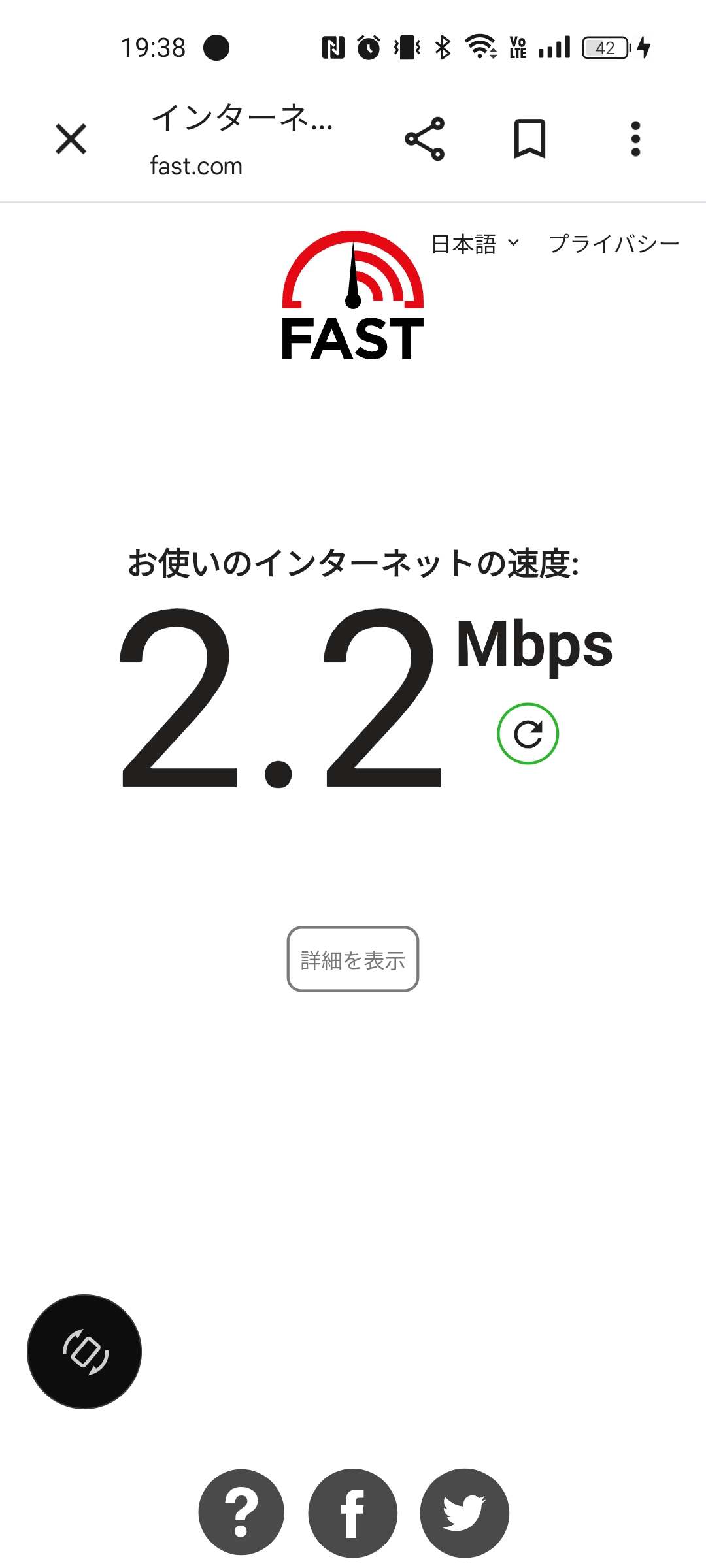Share the result on Twitter
Image resolution: width=706 pixels, height=1568 pixels.
tap(464, 1512)
